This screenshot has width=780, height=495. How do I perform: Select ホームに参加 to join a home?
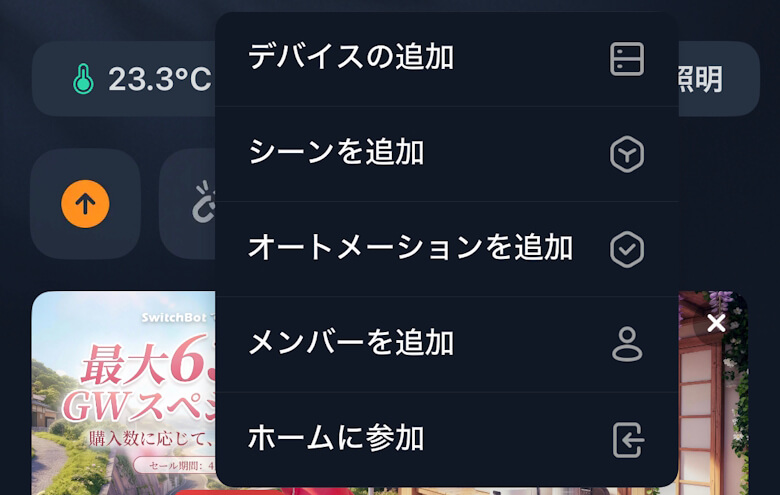click(447, 439)
